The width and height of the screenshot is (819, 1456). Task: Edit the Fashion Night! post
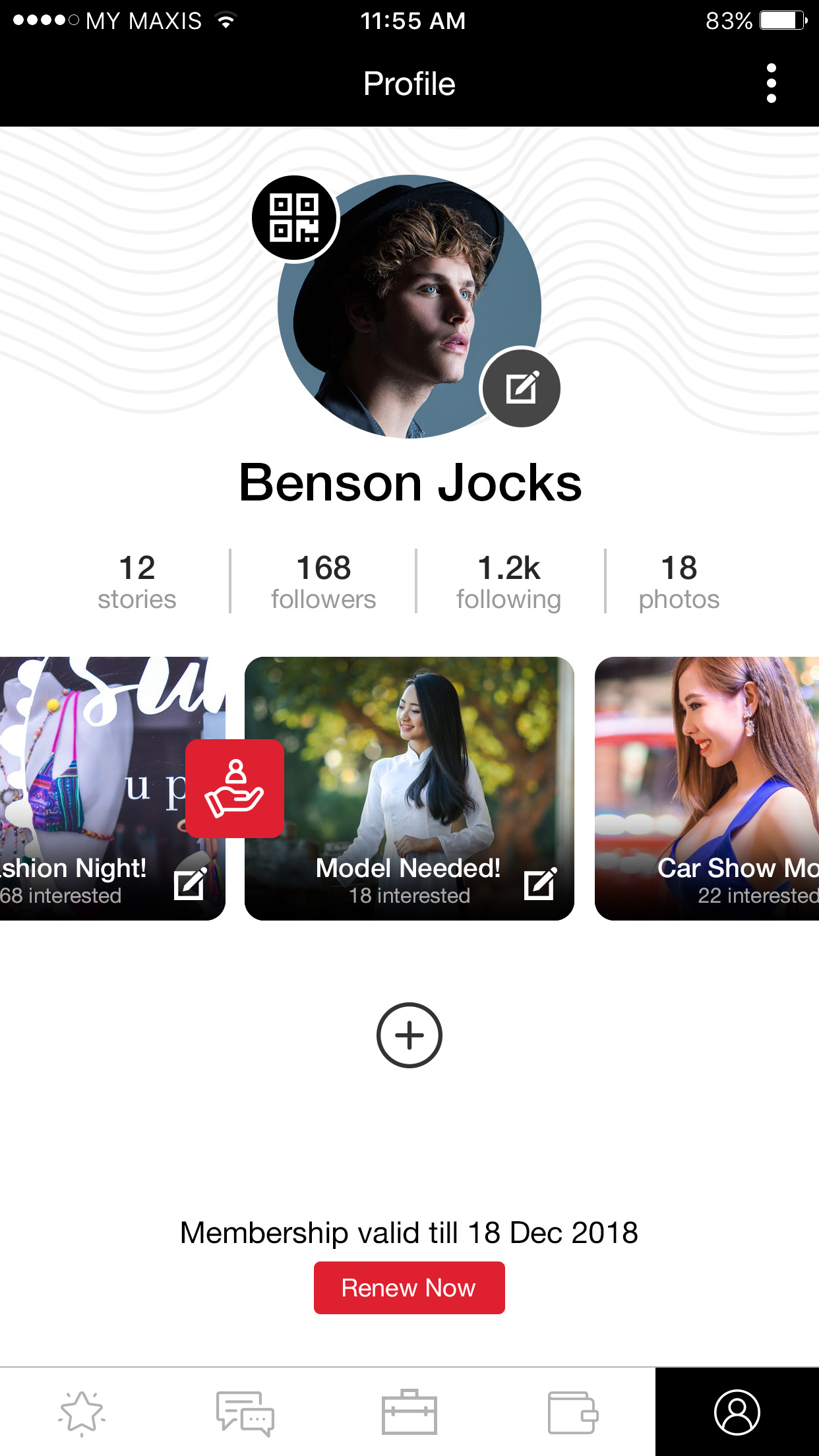tap(190, 884)
